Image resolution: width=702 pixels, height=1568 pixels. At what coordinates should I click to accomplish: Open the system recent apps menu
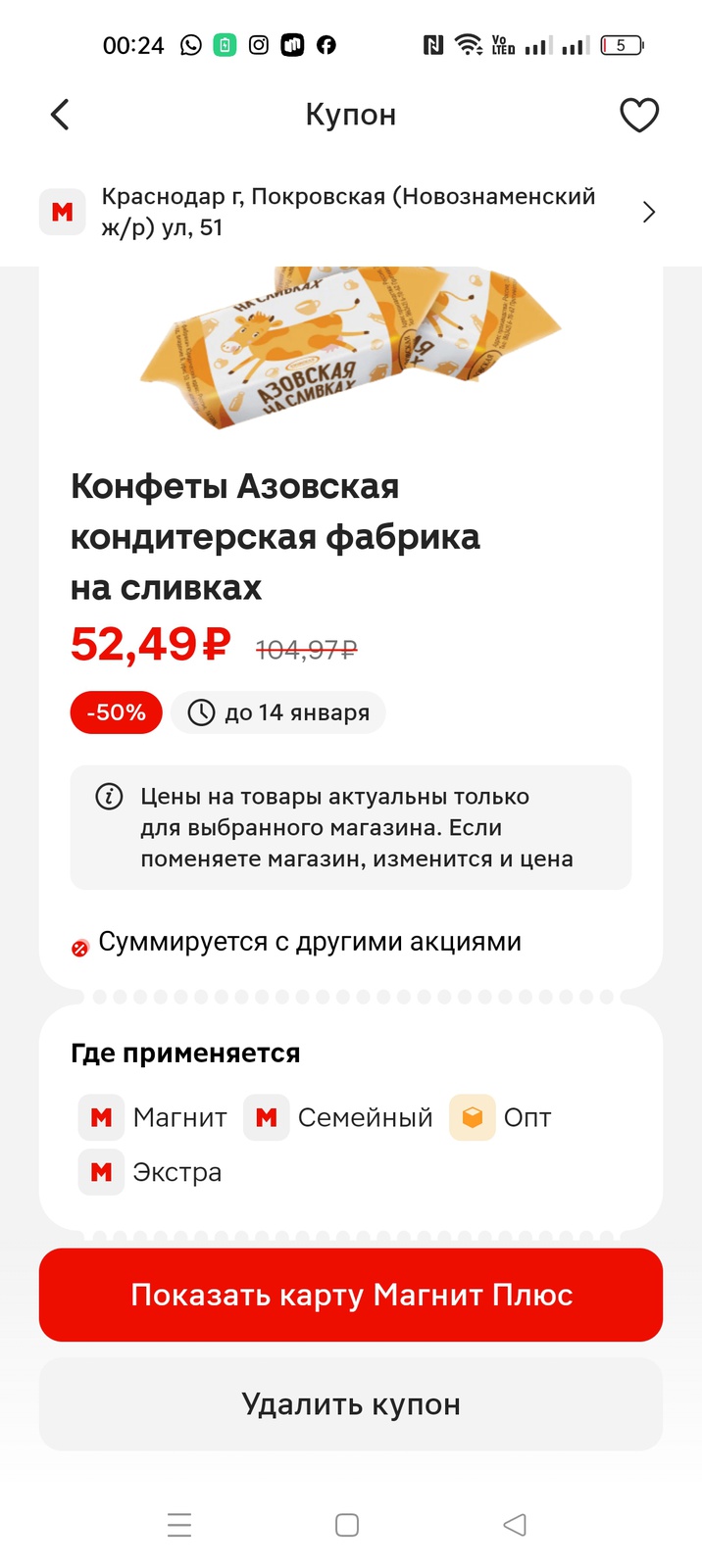pos(179,1525)
